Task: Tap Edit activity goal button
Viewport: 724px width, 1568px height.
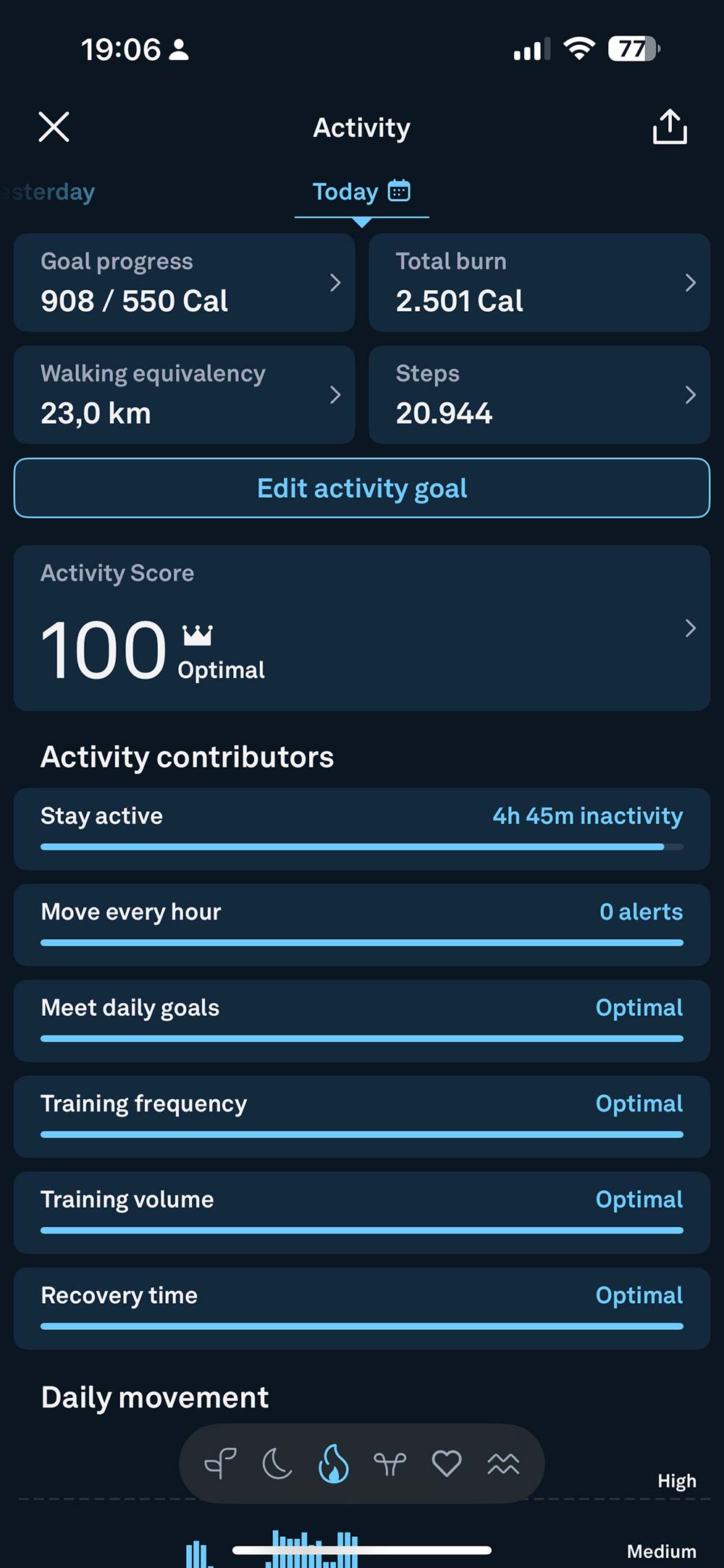Action: pos(362,488)
